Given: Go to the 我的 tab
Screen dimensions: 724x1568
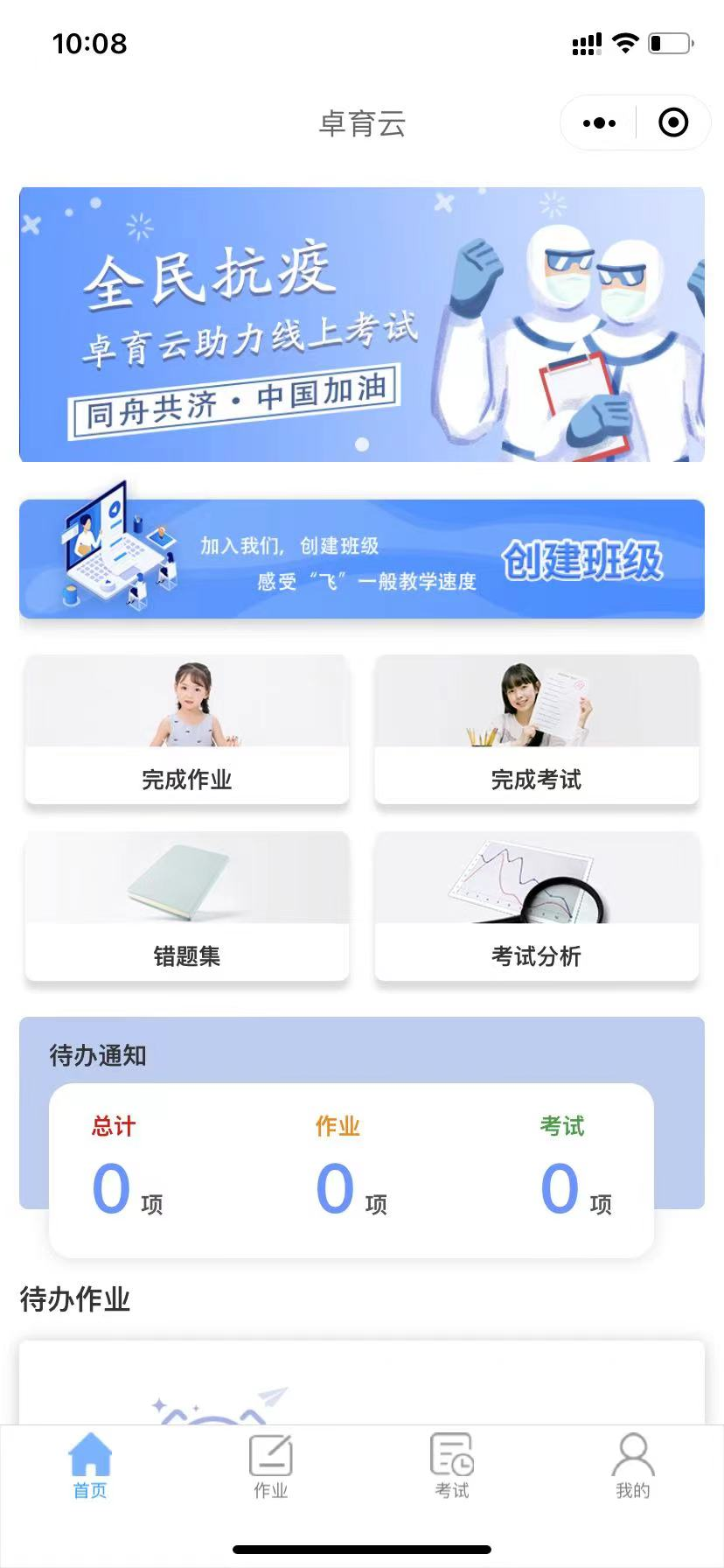Looking at the screenshot, I should point(633,1465).
